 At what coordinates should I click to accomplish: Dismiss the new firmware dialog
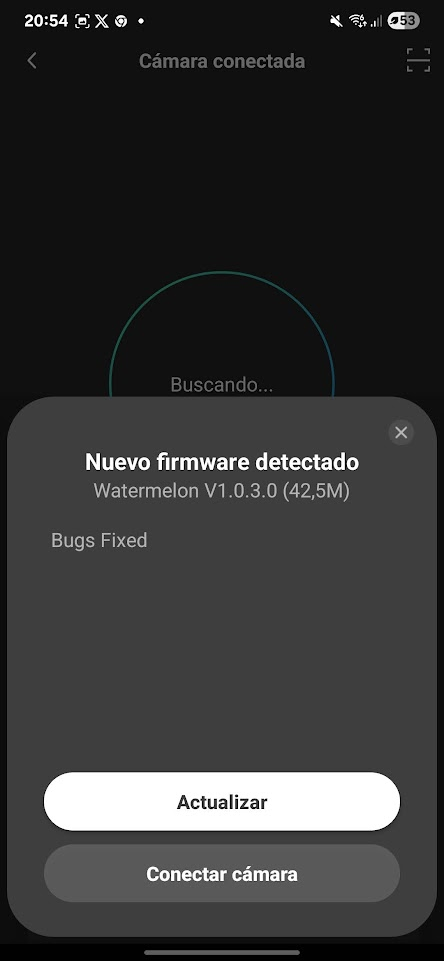tap(401, 433)
